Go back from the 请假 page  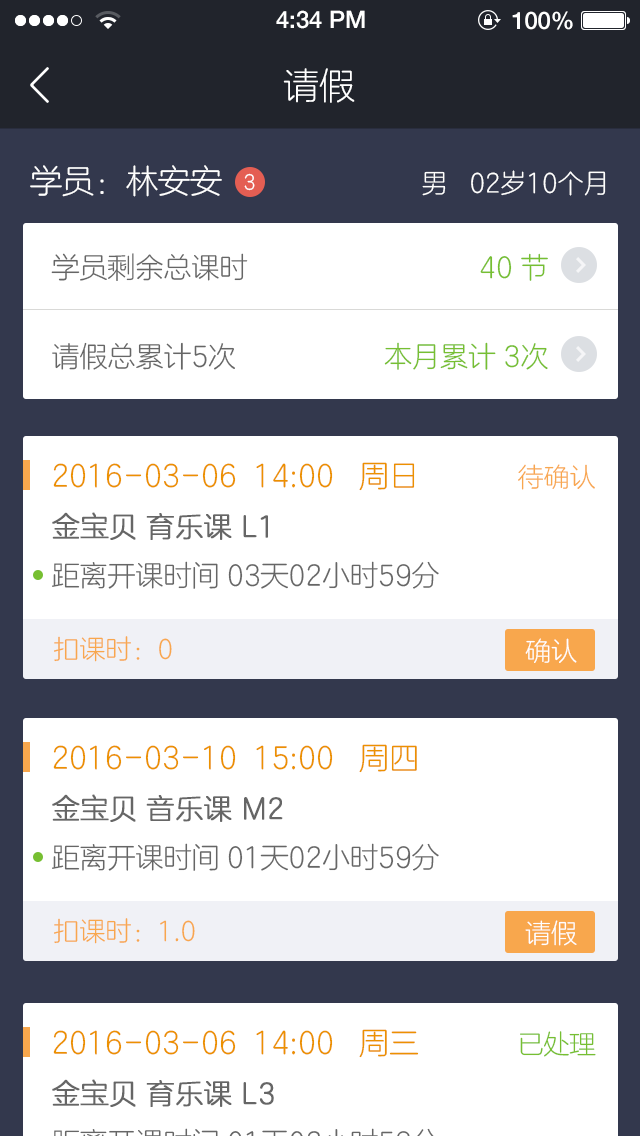pyautogui.click(x=40, y=86)
